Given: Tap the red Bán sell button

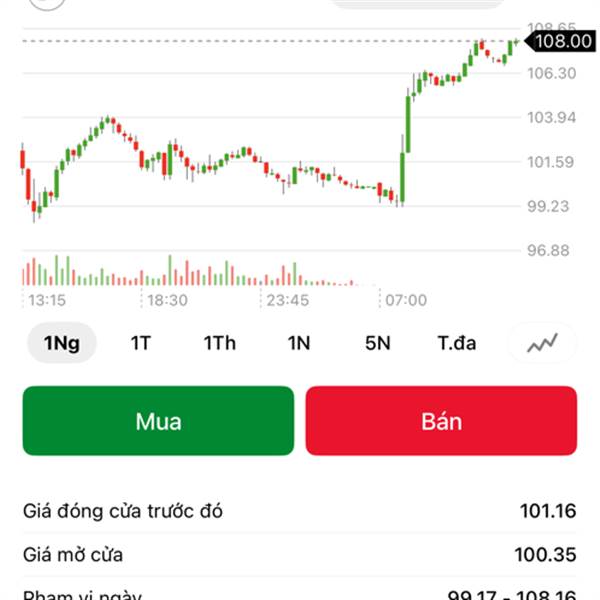Looking at the screenshot, I should click(x=441, y=421).
